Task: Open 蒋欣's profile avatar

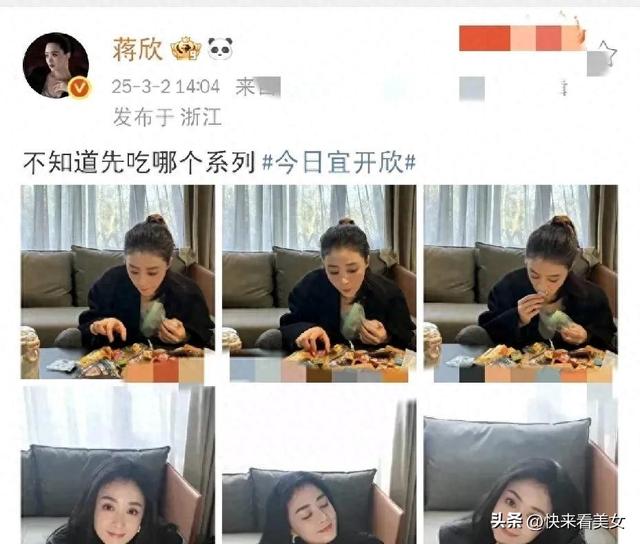Action: pyautogui.click(x=56, y=65)
